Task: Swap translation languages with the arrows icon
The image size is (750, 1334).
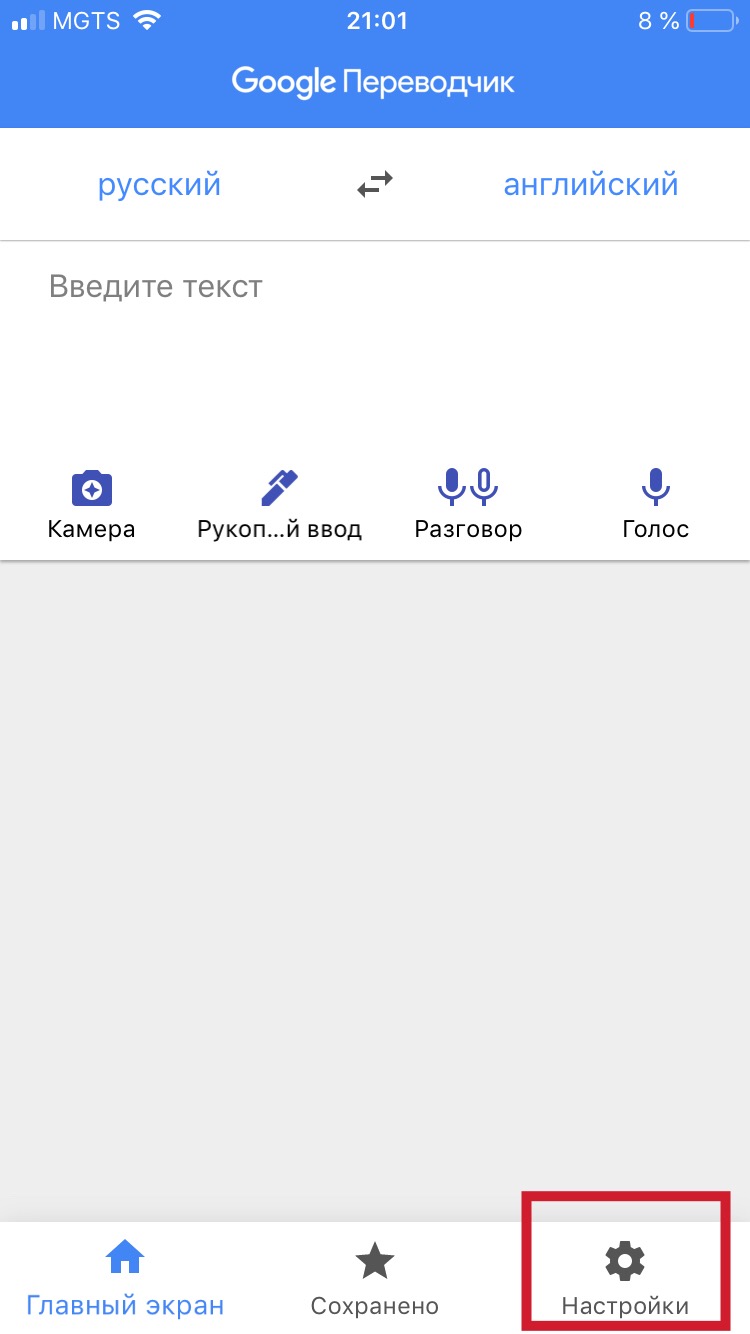Action: [374, 184]
